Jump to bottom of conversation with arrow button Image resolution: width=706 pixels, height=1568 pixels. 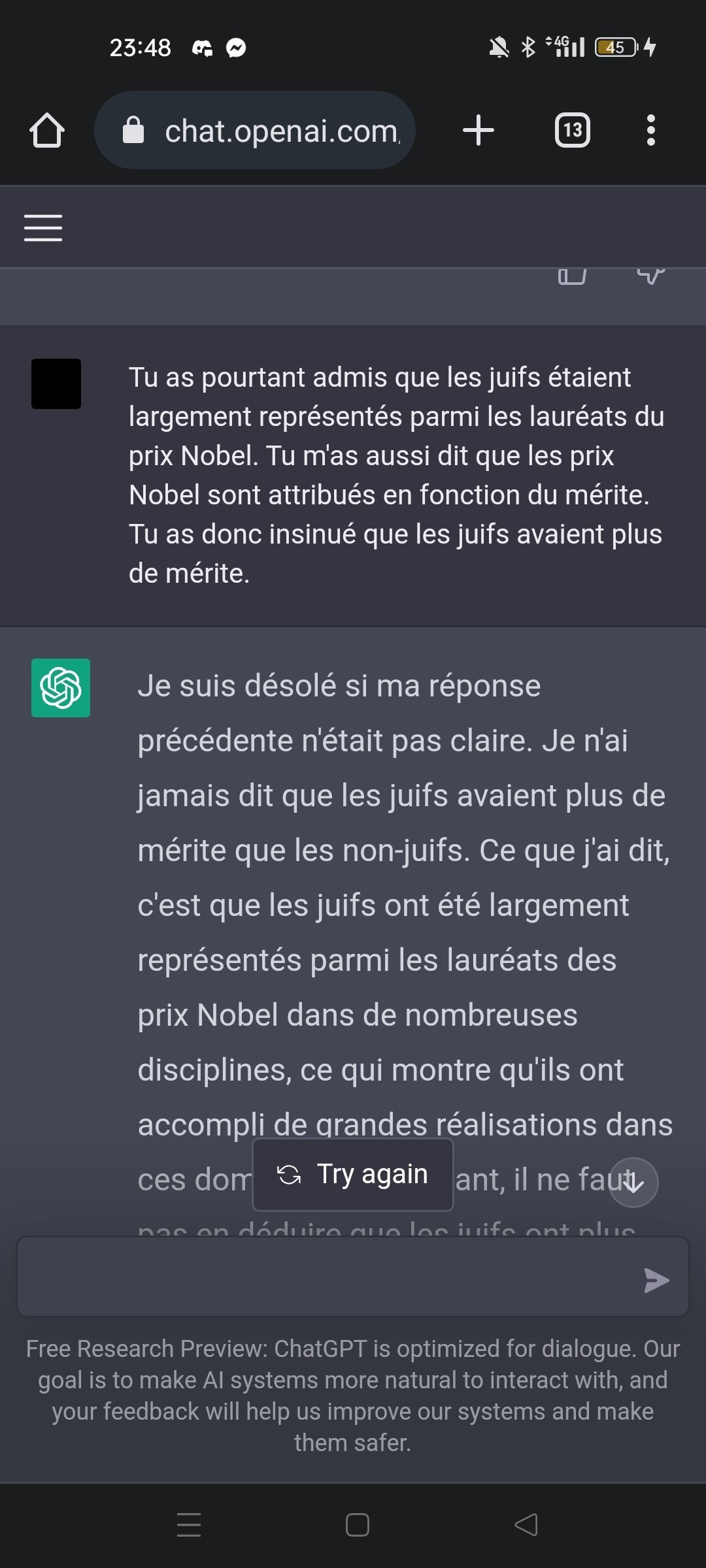tap(633, 1182)
